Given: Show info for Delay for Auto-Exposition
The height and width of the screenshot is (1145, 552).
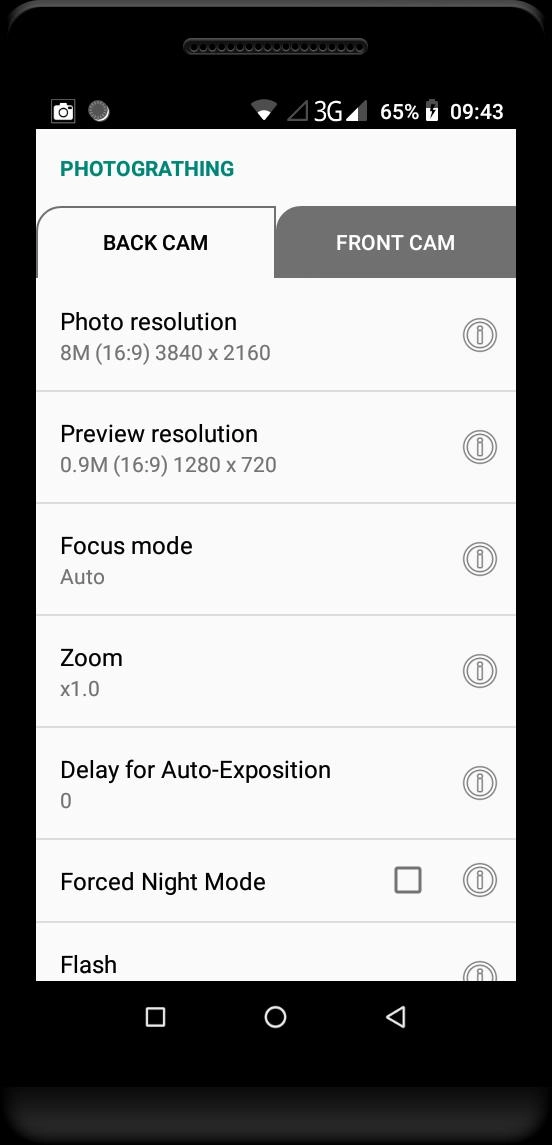Looking at the screenshot, I should point(480,783).
